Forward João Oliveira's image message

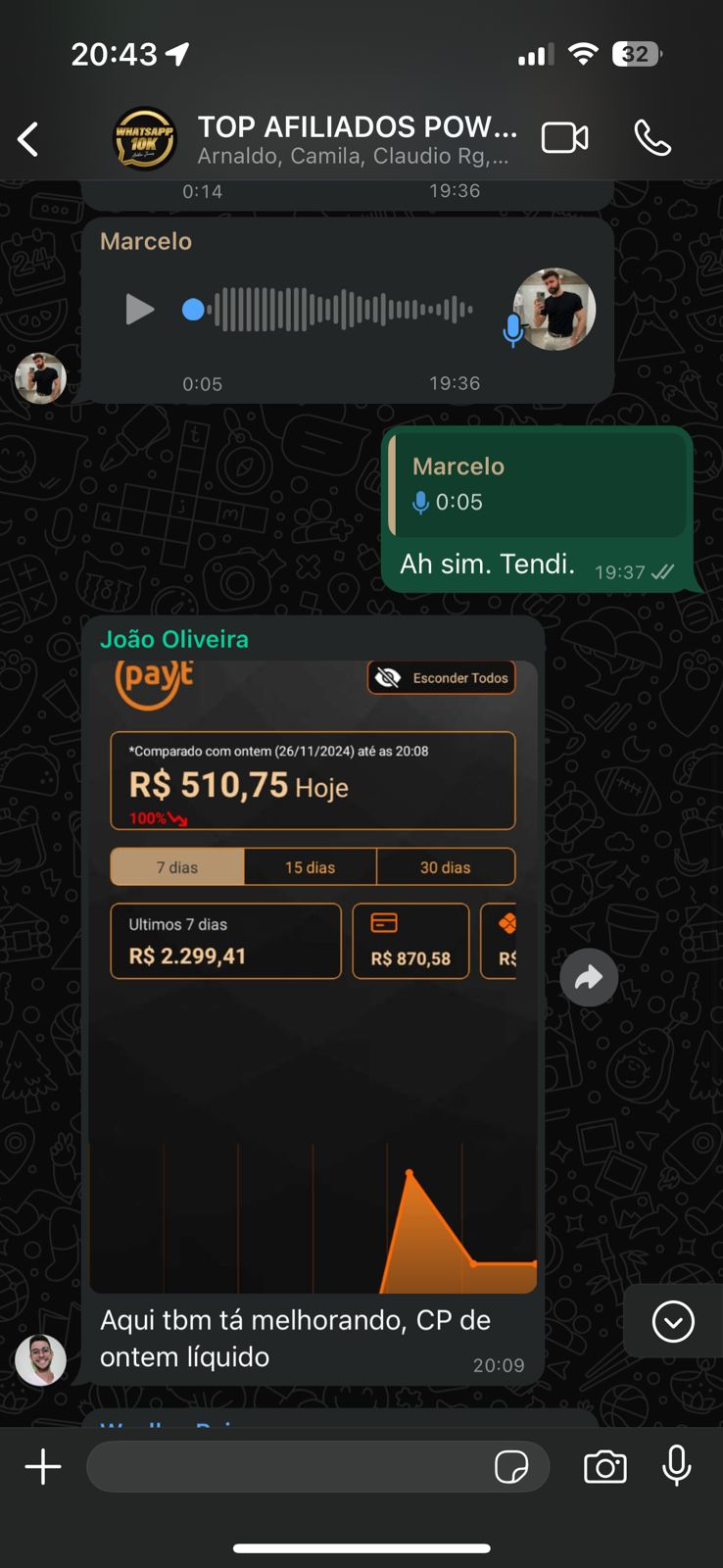(x=589, y=977)
